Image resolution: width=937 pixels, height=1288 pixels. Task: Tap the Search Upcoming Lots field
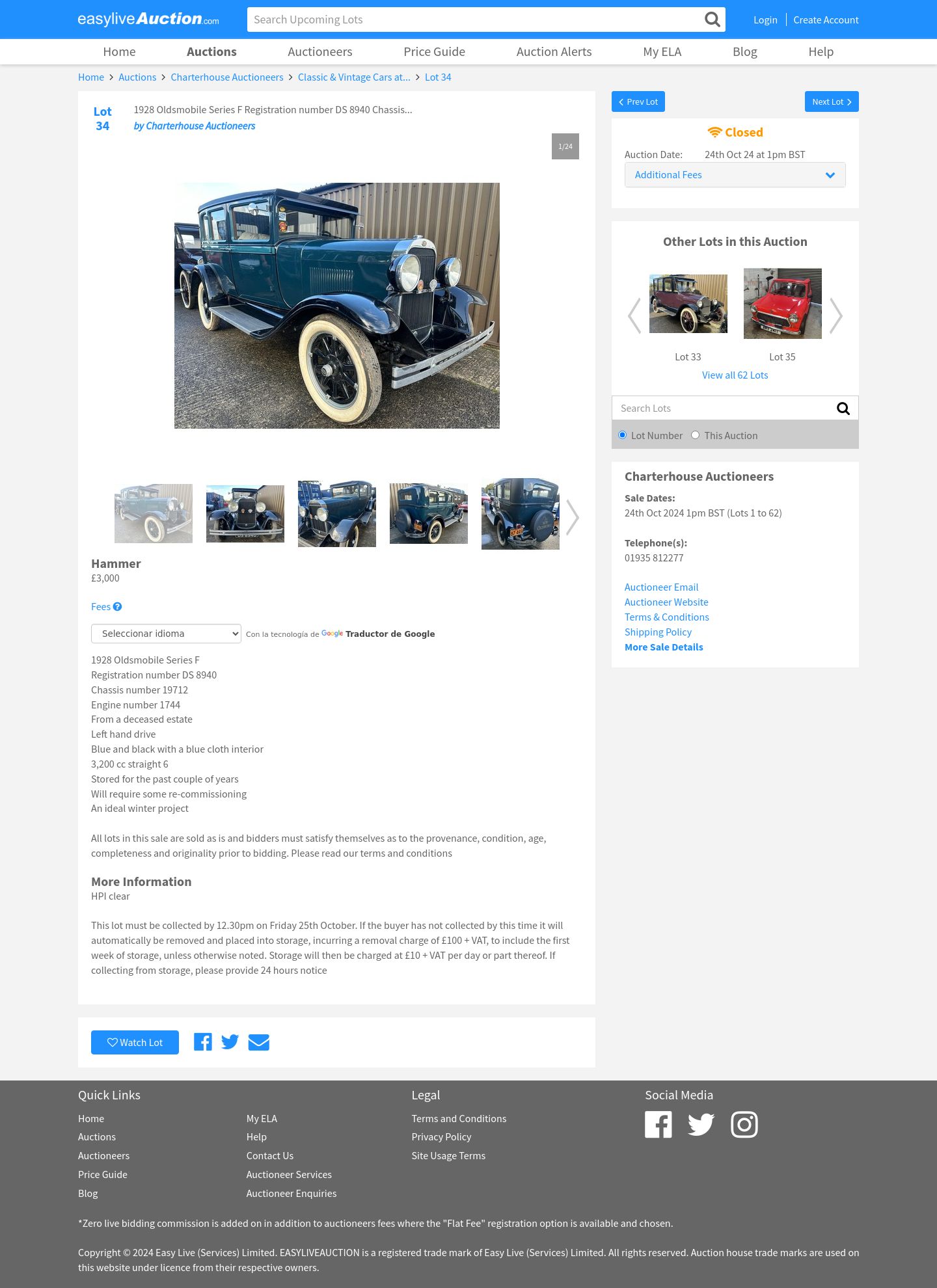coord(475,20)
